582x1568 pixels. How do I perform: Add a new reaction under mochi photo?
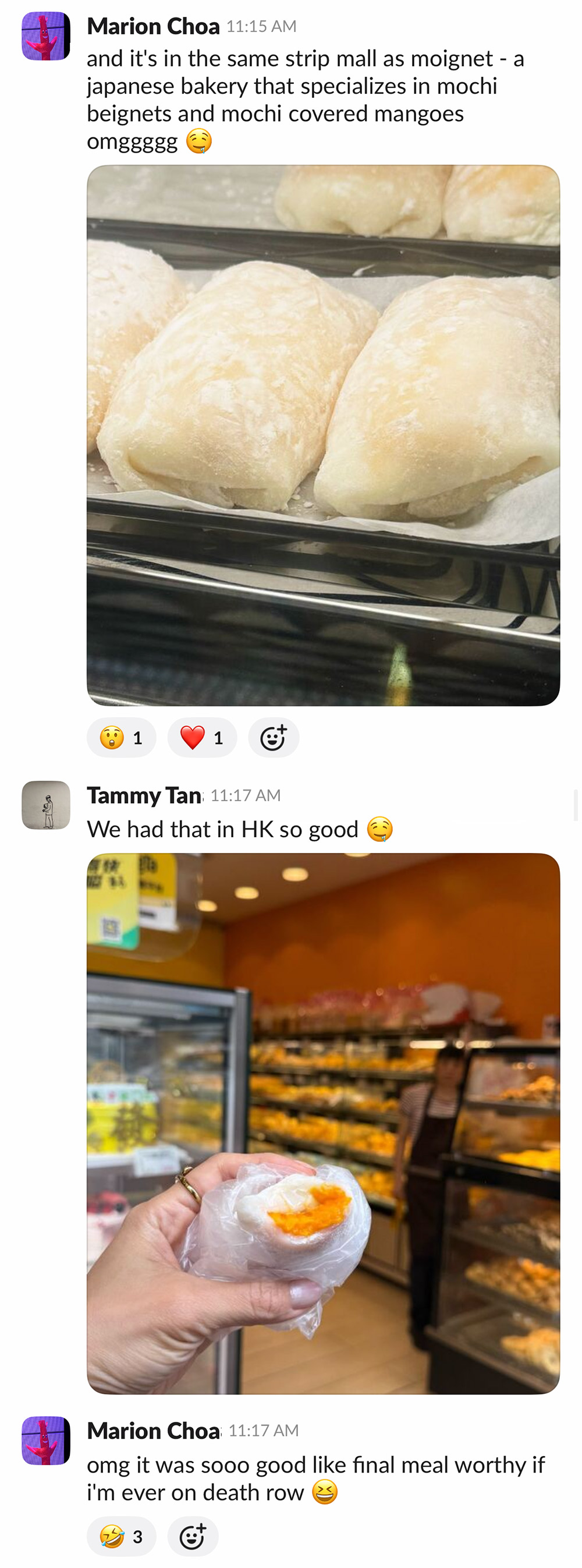pos(273,738)
